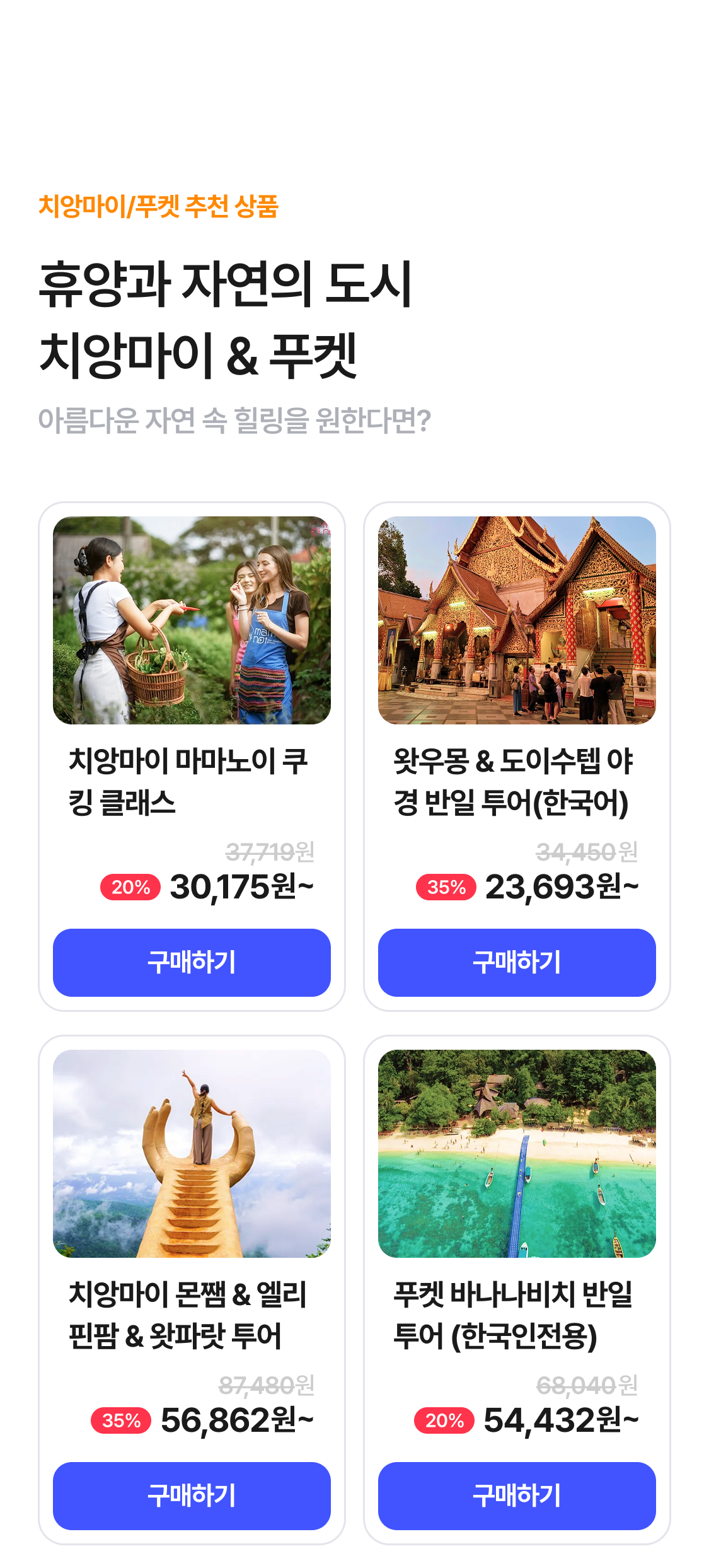Tap 구매하기 for 몬쨈 & 엘리핀팜 & 왓파랏 투어
The height and width of the screenshot is (1568, 709).
(192, 1495)
